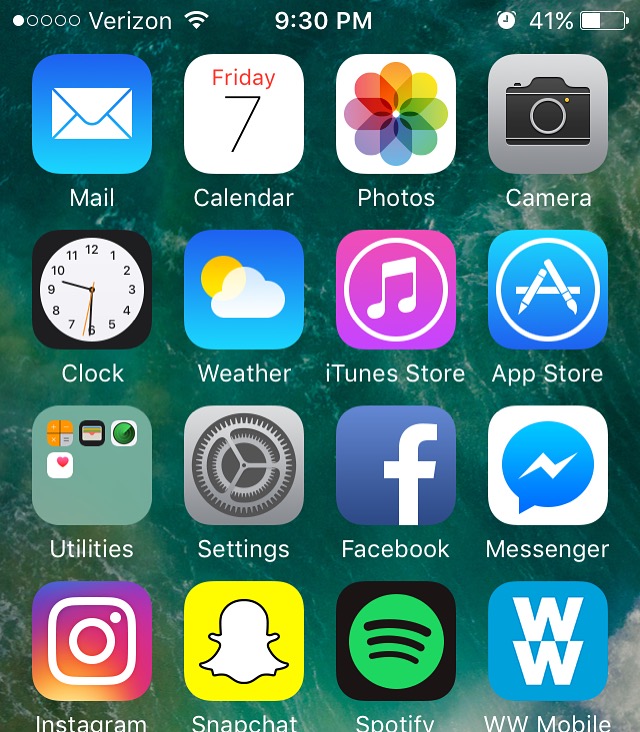The width and height of the screenshot is (640, 732).
Task: Open Snapchat
Action: click(244, 642)
